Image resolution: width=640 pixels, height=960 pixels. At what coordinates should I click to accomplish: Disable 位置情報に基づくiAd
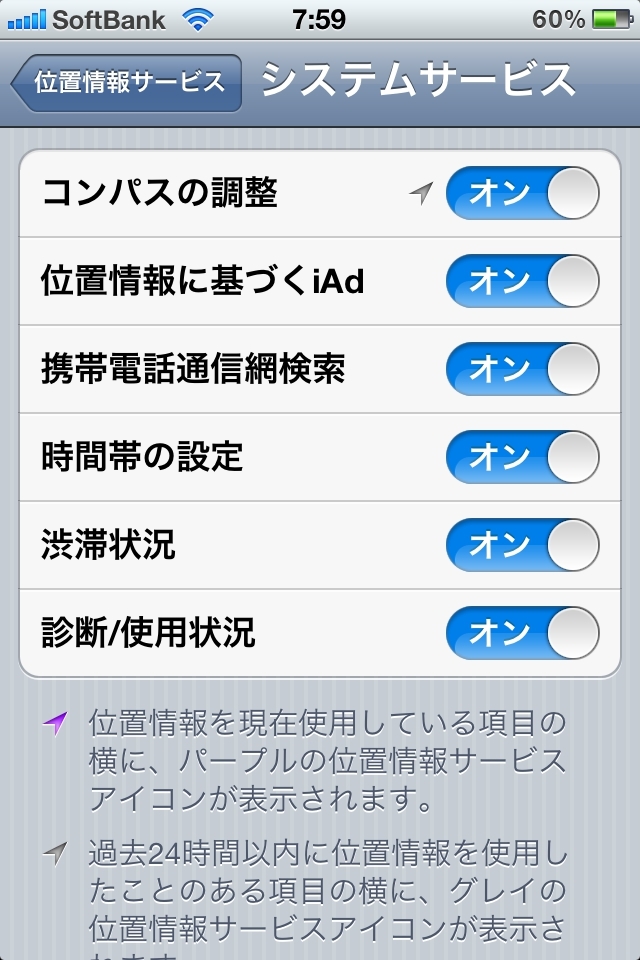[x=522, y=281]
